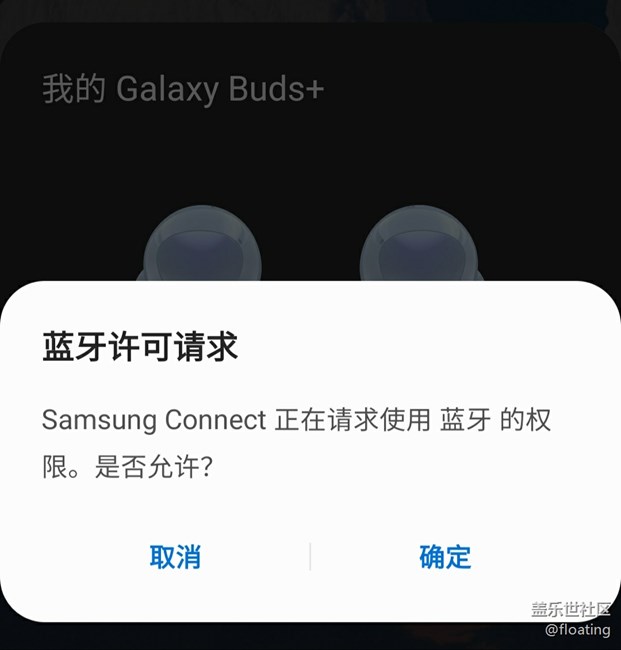This screenshot has height=650, width=621.
Task: Tap 取消 to deny Bluetooth permission
Action: pyautogui.click(x=175, y=557)
